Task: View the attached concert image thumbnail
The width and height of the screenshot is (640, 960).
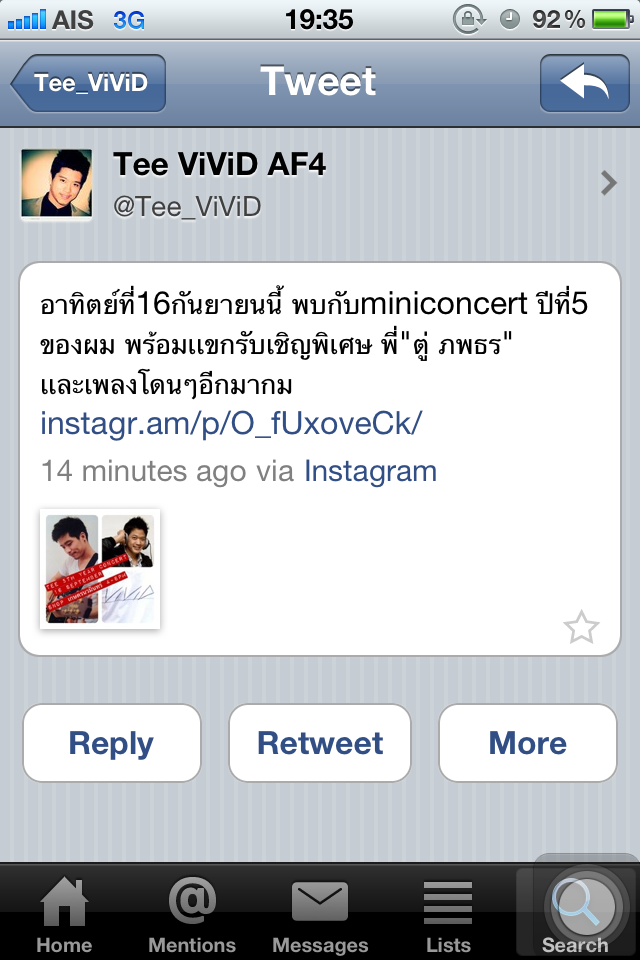Action: click(x=100, y=568)
